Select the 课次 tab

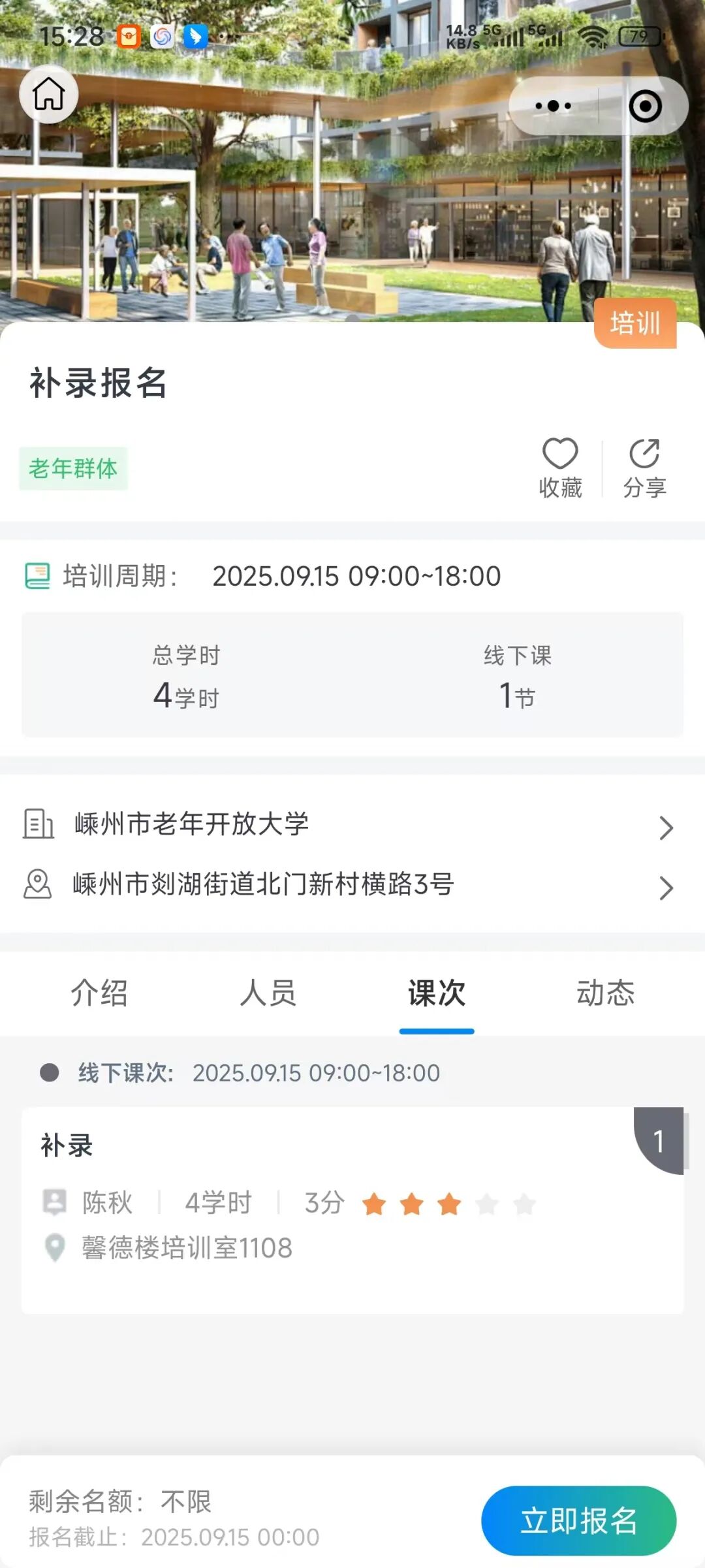click(x=437, y=993)
